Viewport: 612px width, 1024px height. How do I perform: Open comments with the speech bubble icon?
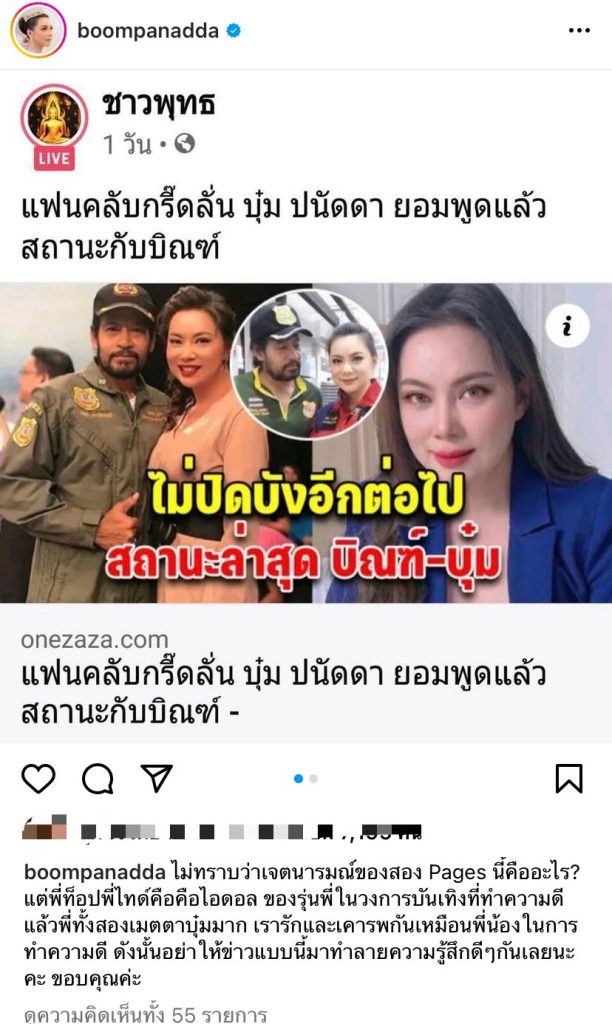97,778
